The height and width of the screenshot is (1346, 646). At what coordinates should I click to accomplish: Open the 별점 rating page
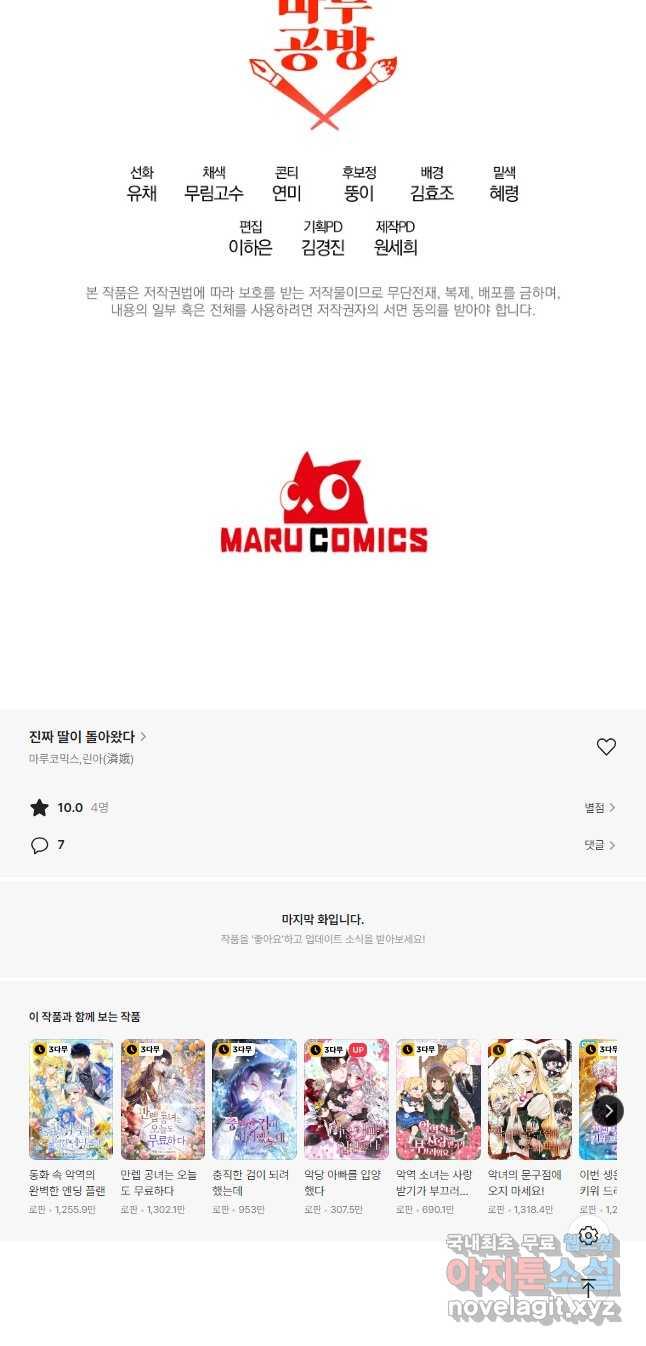(600, 807)
